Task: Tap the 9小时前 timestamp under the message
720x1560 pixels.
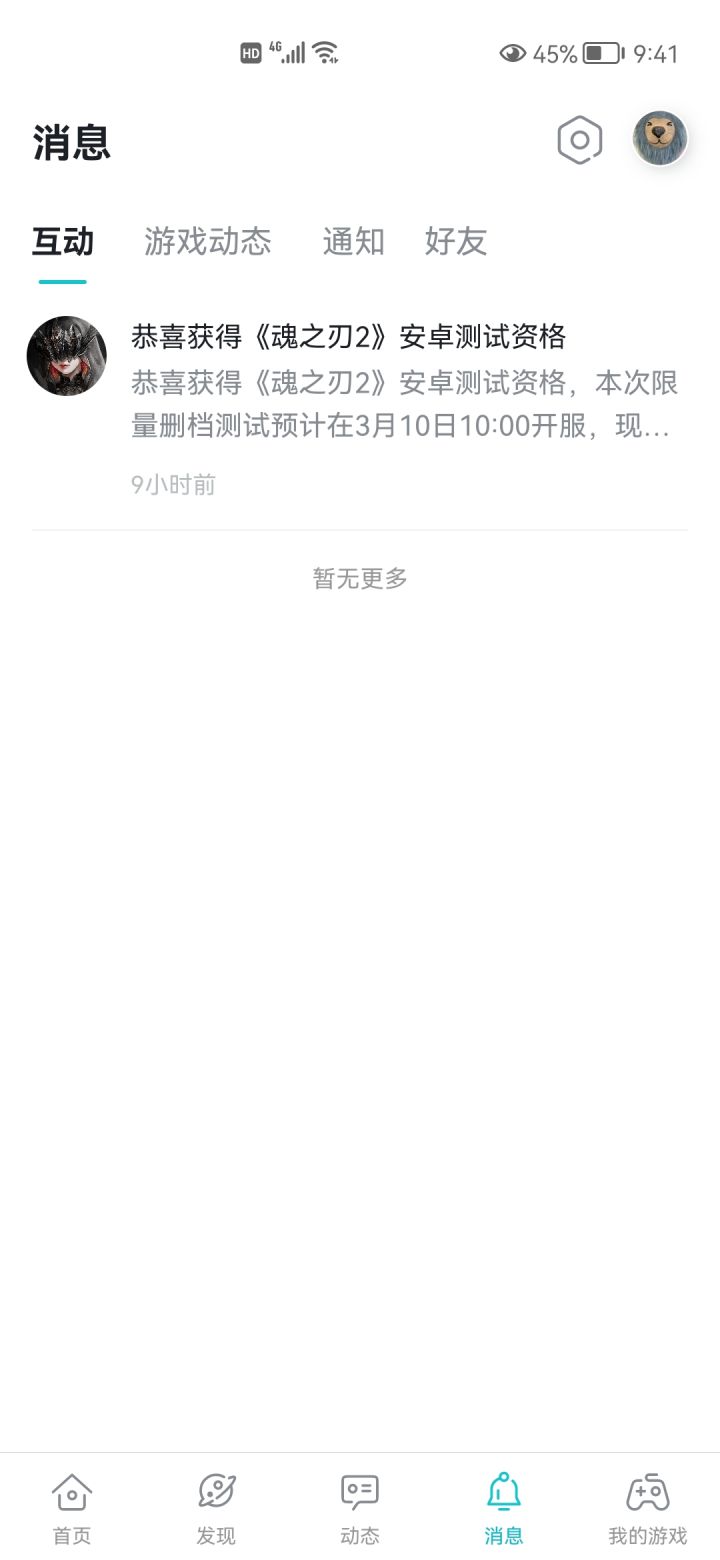Action: click(x=172, y=486)
